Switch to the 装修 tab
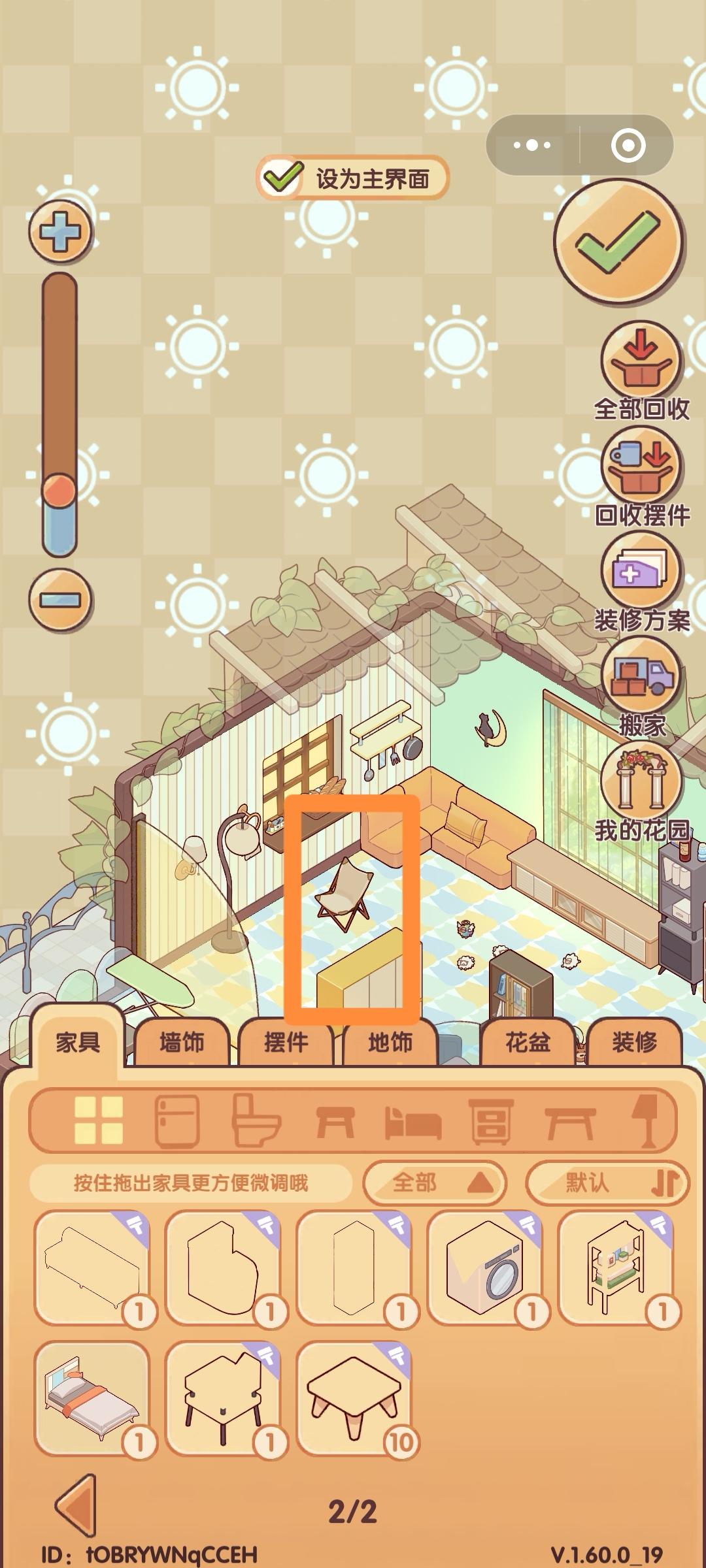706x1568 pixels. click(633, 1042)
